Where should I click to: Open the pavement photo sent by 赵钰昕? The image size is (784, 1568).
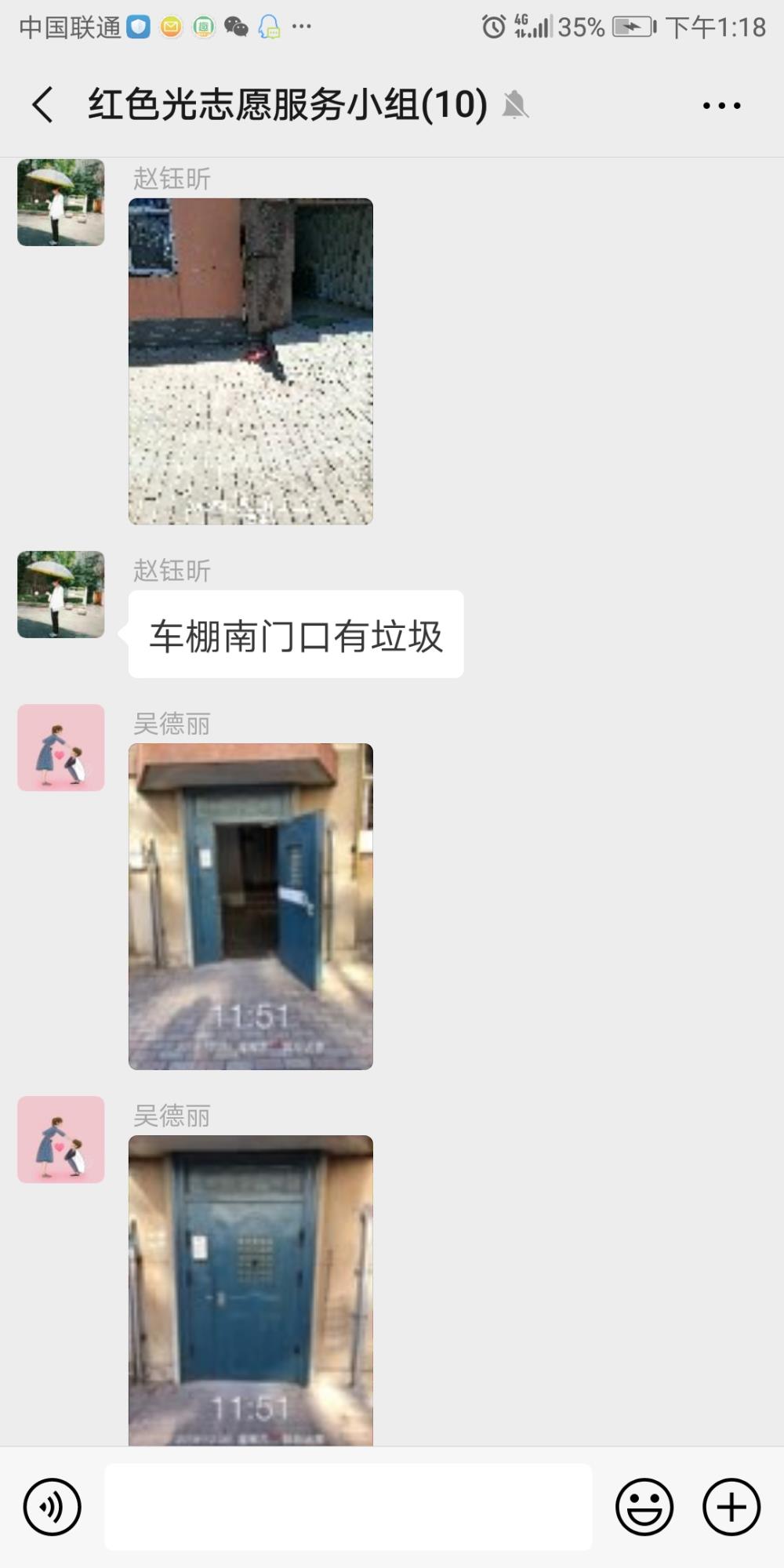point(251,361)
